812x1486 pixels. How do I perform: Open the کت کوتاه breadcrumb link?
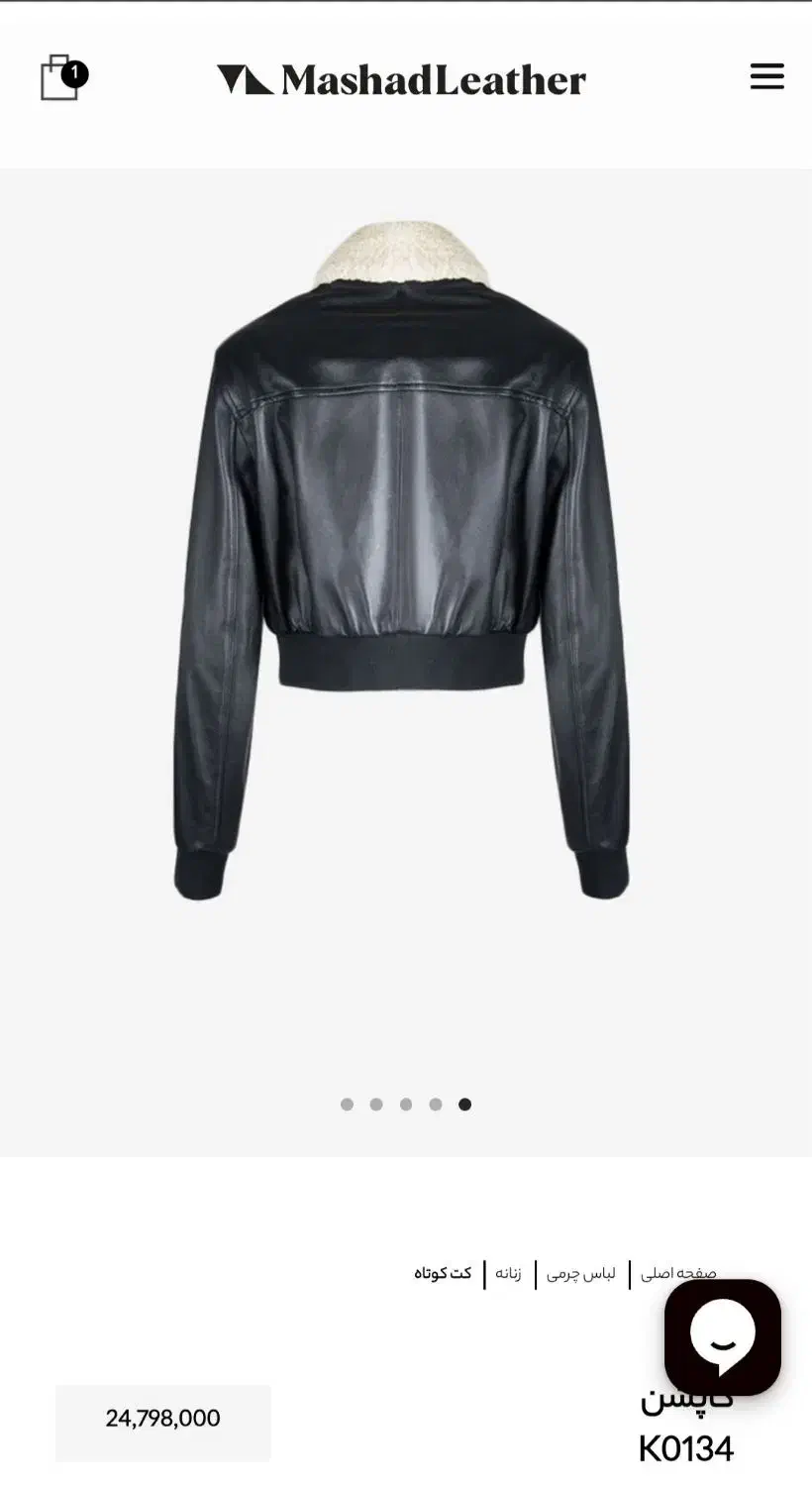click(443, 1273)
